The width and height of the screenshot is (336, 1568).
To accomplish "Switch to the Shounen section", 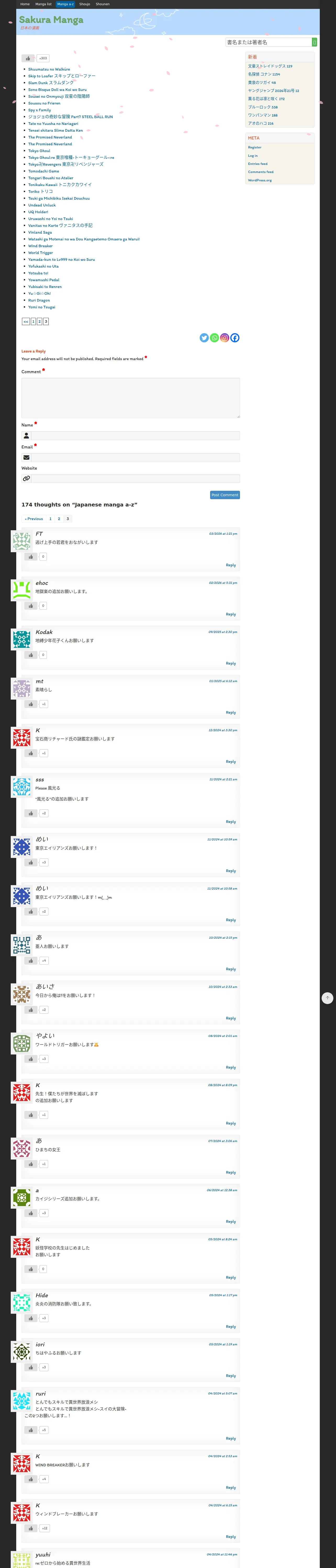I will click(x=102, y=4).
